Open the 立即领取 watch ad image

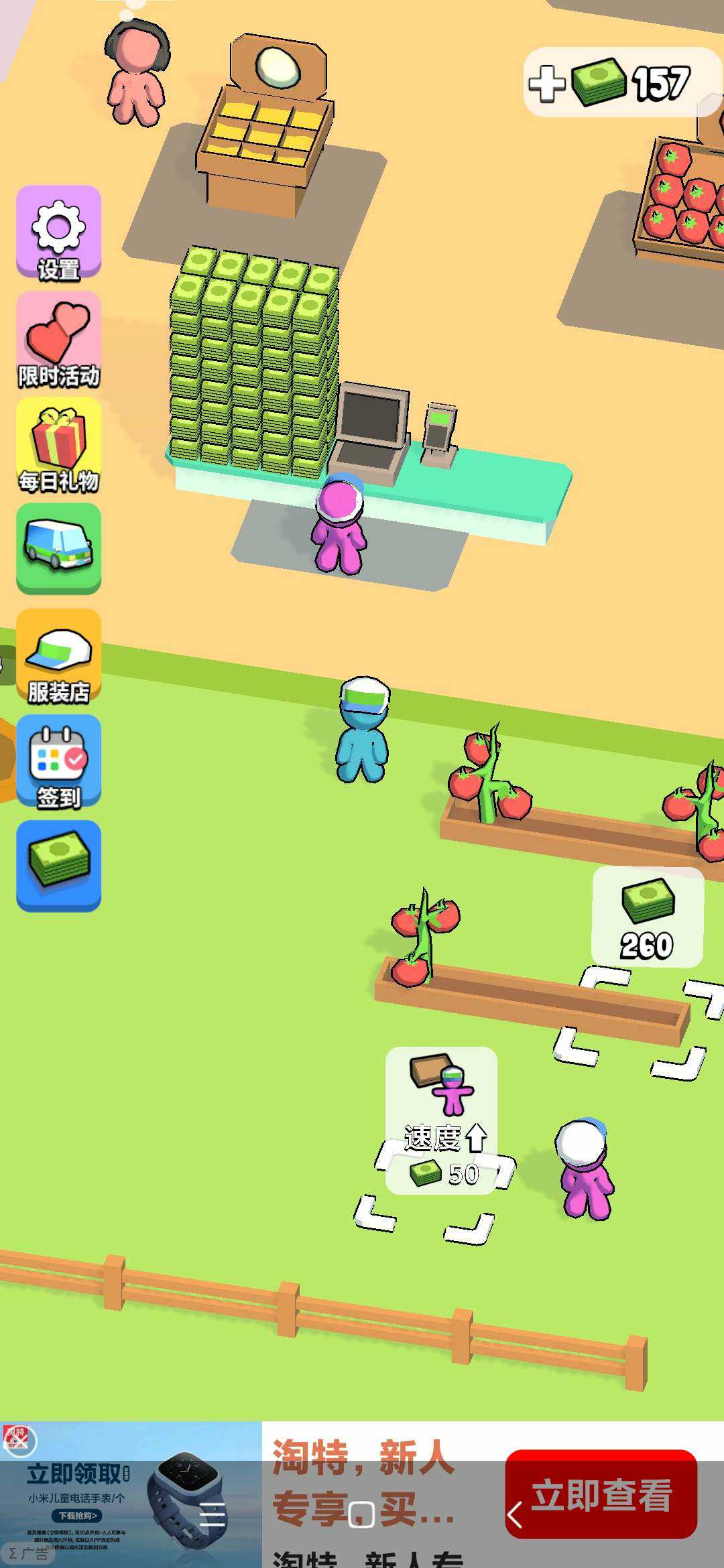131,1494
